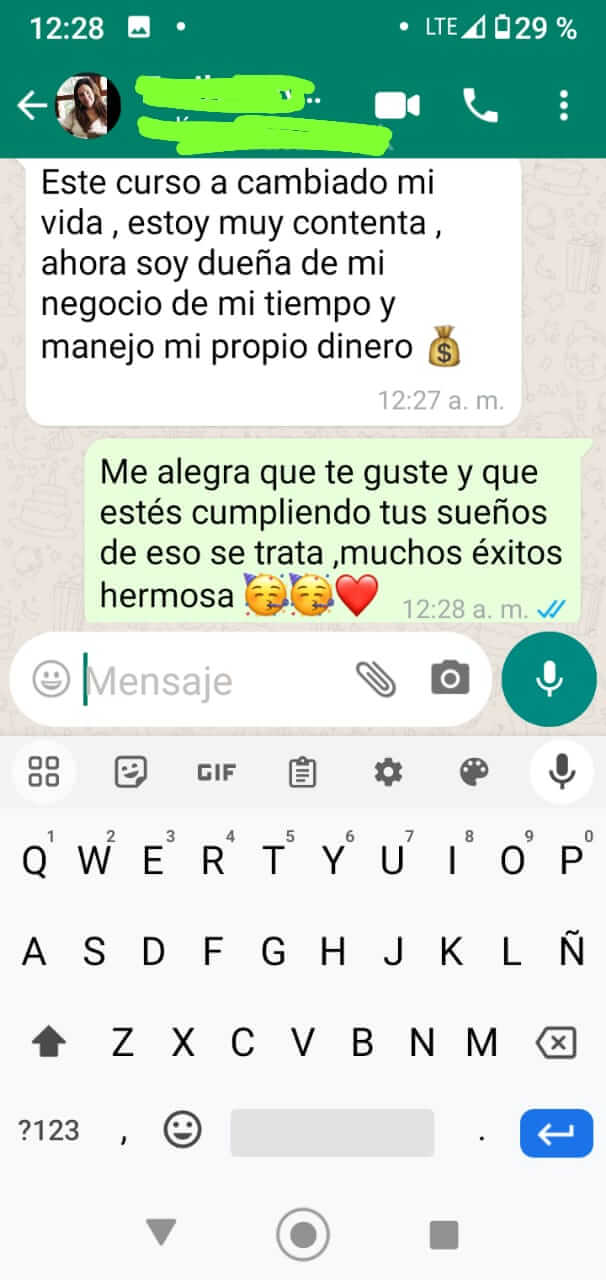Open the chat overflow menu

point(564,105)
